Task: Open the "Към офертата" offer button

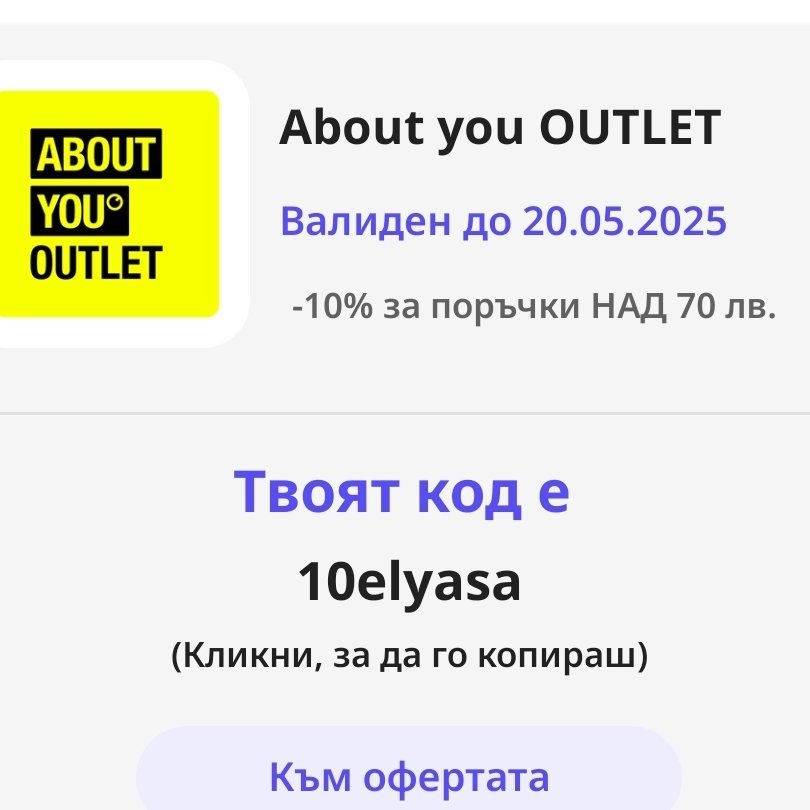Action: point(408,775)
